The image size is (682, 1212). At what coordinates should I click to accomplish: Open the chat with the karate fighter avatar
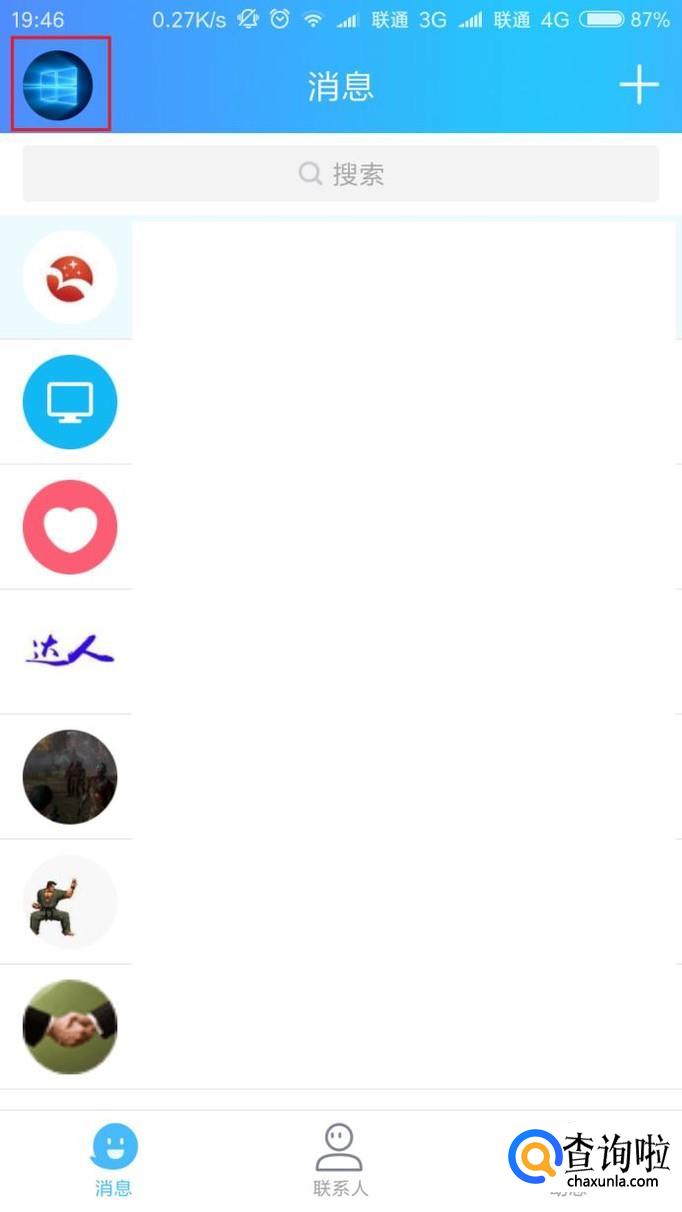pos(70,902)
